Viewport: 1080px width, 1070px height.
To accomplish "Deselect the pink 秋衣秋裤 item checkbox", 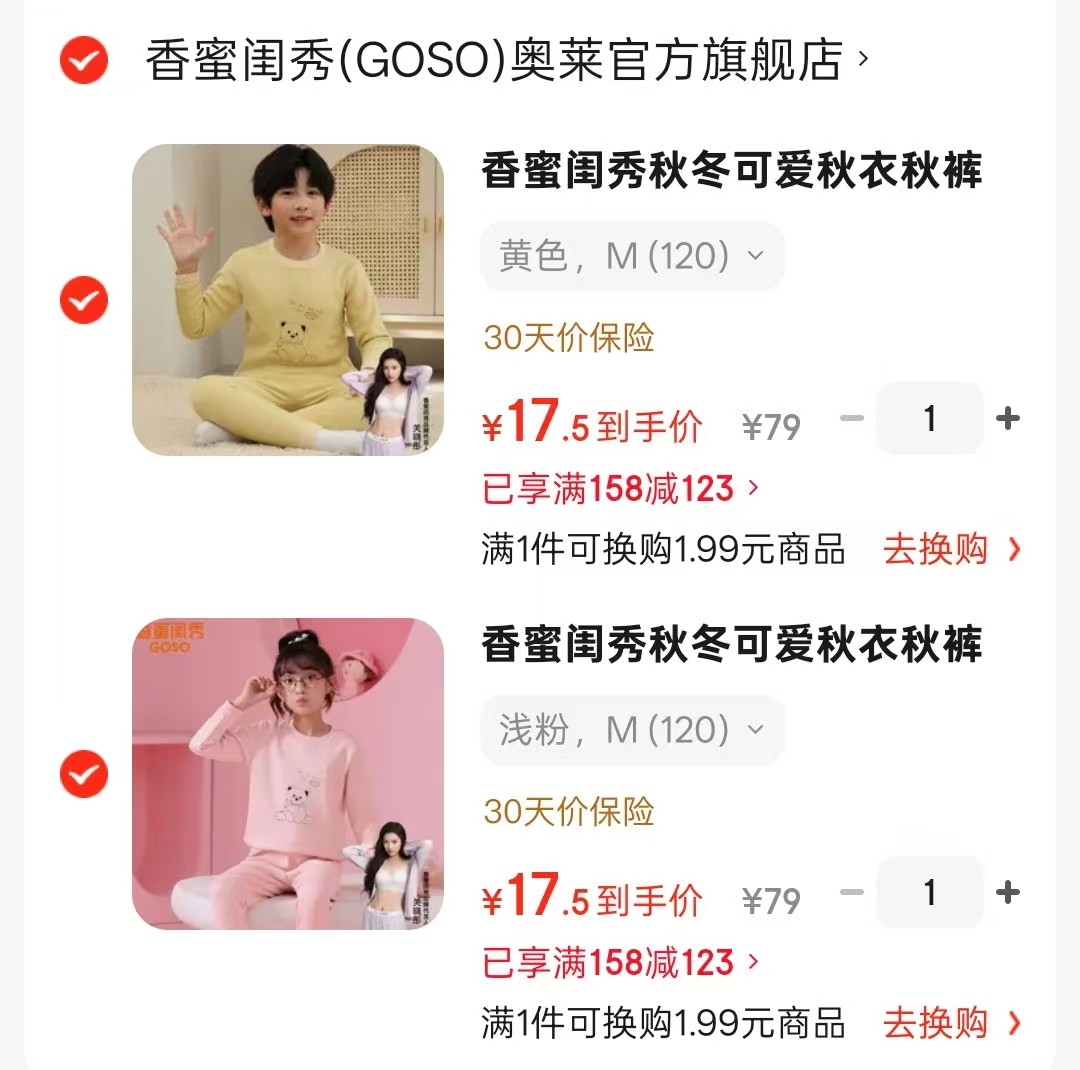I will pos(84,774).
